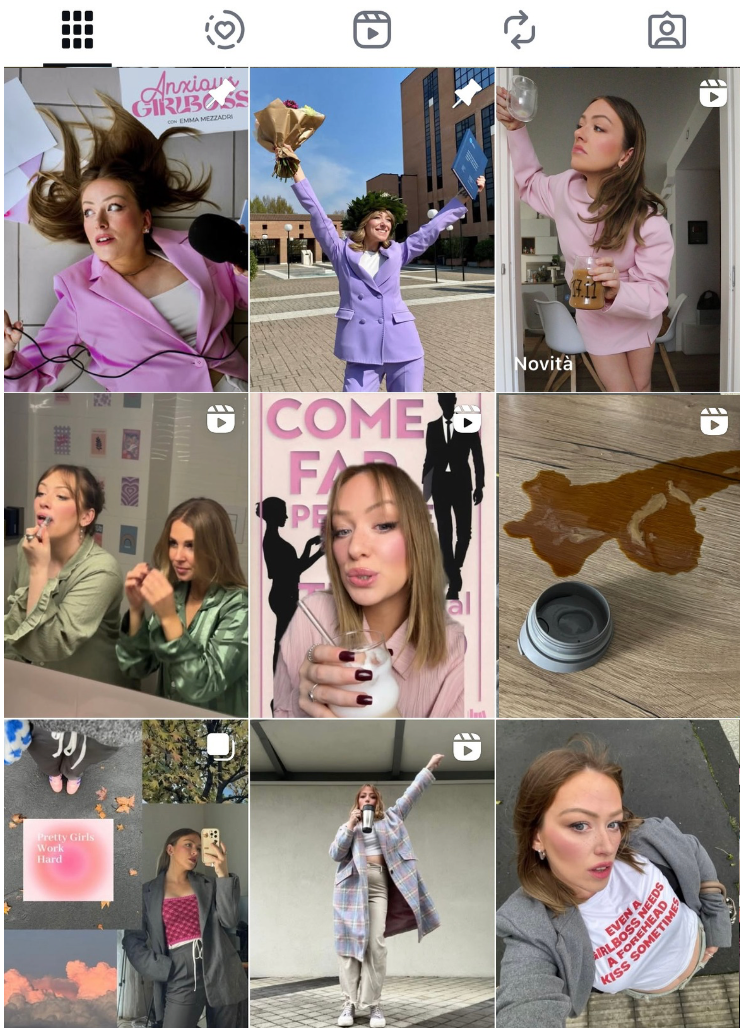Switch to the posts grid tab
This screenshot has height=1028, width=740.
click(x=77, y=31)
